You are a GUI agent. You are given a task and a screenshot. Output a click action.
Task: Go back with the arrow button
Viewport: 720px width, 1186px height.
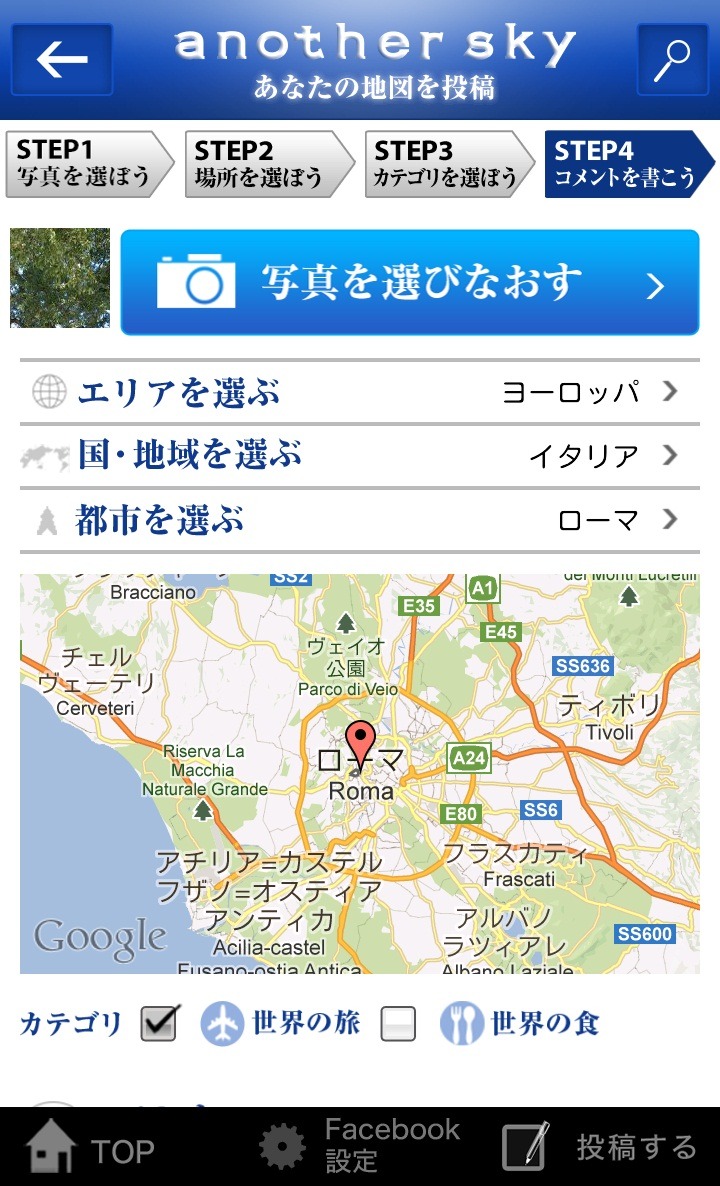(x=62, y=60)
